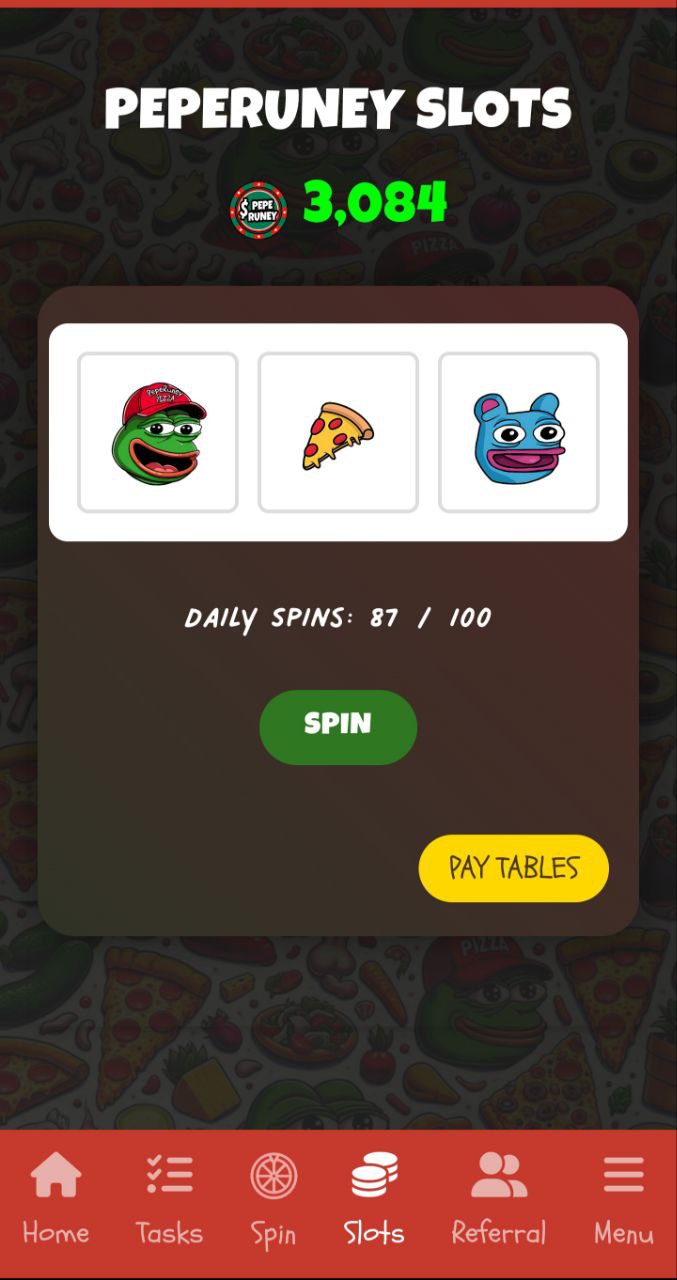Open the Referral tab

[498, 1198]
